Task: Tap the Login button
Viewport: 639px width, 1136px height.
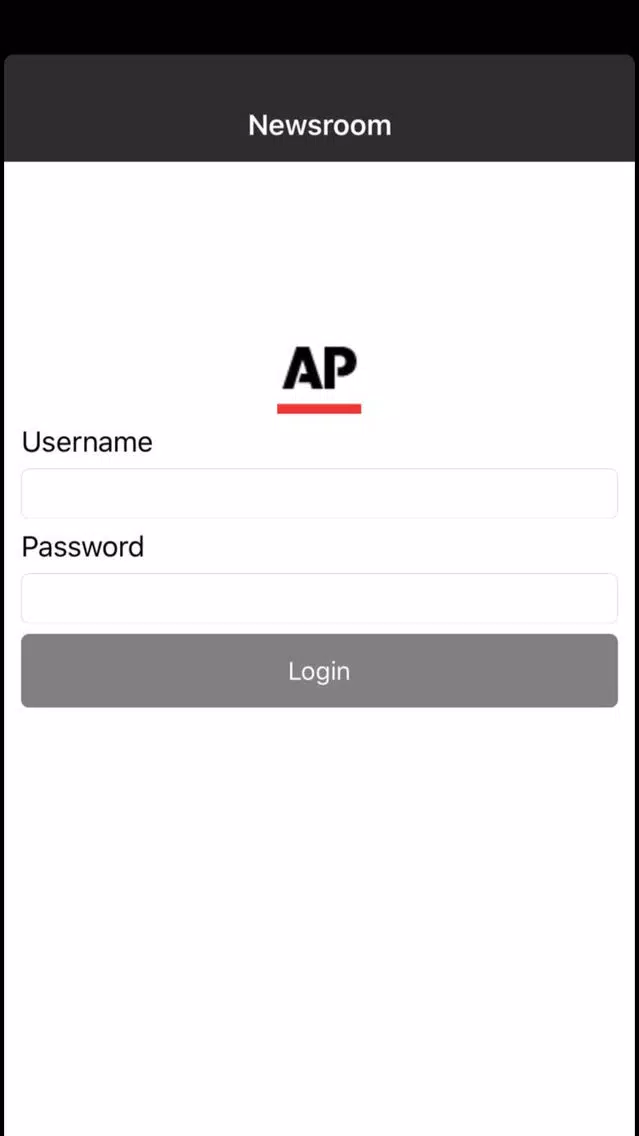Action: click(x=320, y=671)
